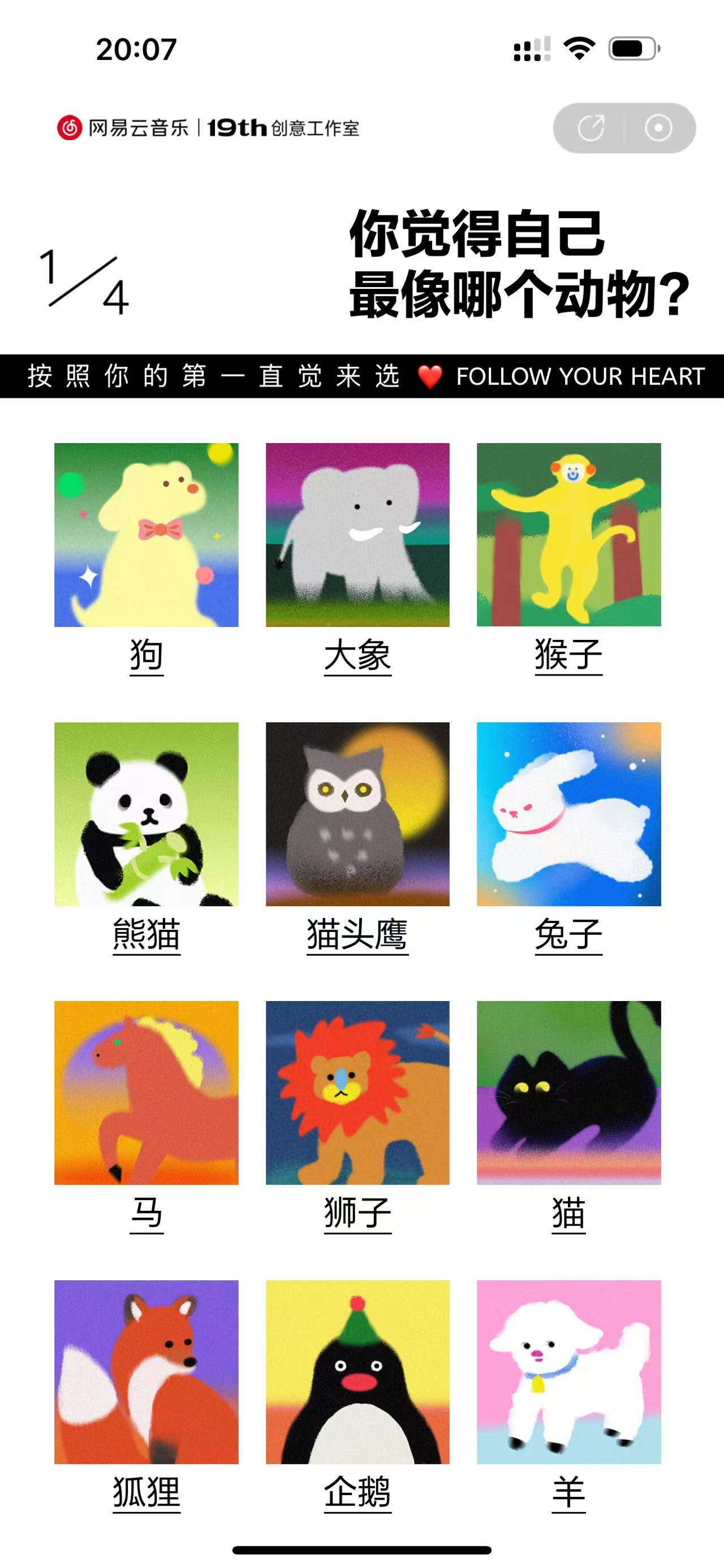Viewport: 724px width, 1568px height.
Task: Select the rabbit (兔子) picture
Action: tap(568, 814)
